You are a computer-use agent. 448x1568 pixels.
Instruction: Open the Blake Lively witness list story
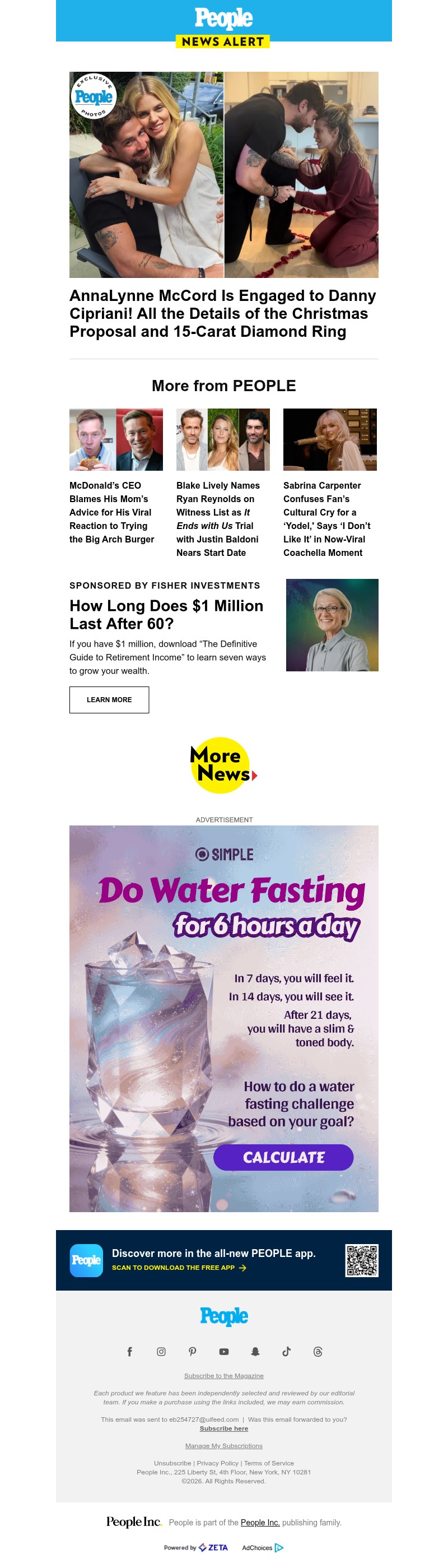click(x=218, y=518)
